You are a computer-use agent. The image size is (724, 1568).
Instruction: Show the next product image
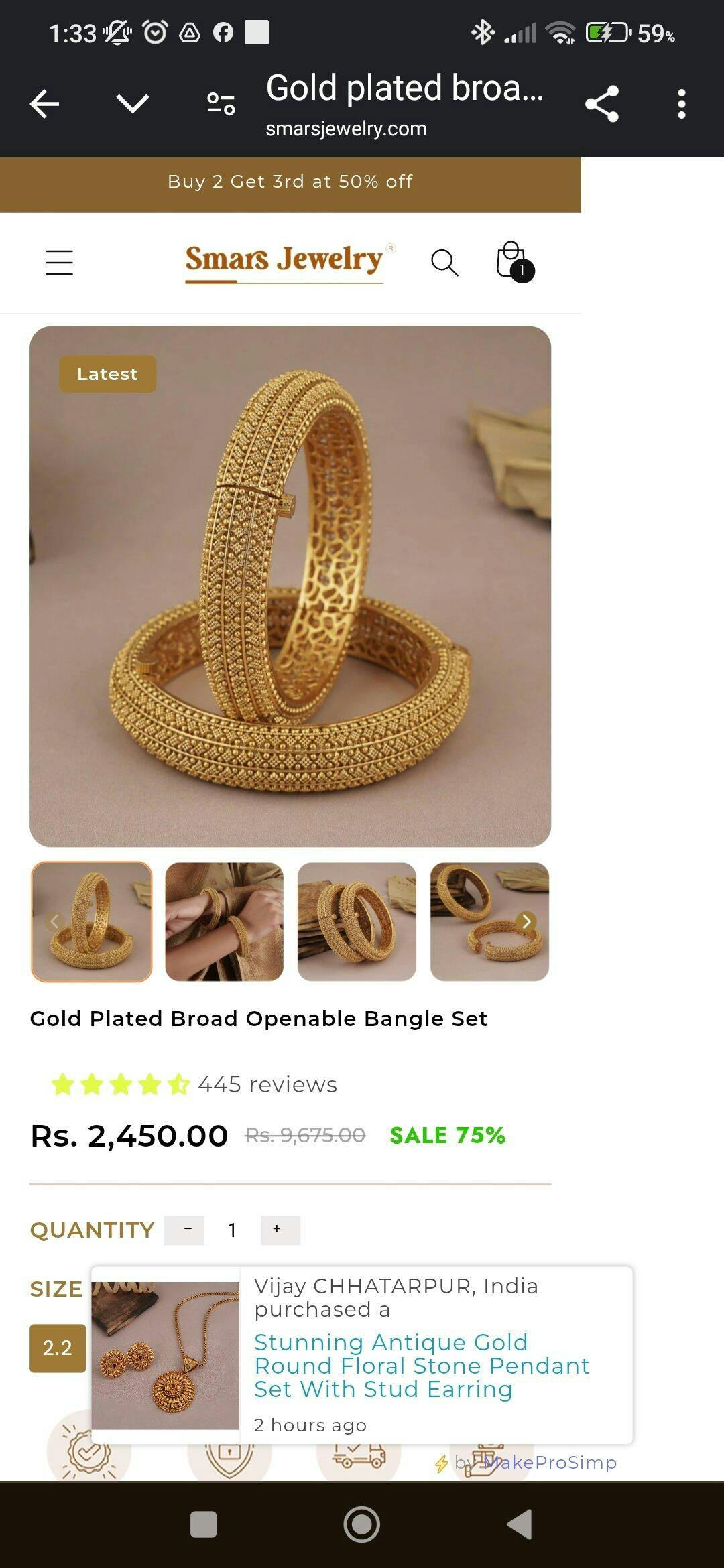(x=526, y=921)
